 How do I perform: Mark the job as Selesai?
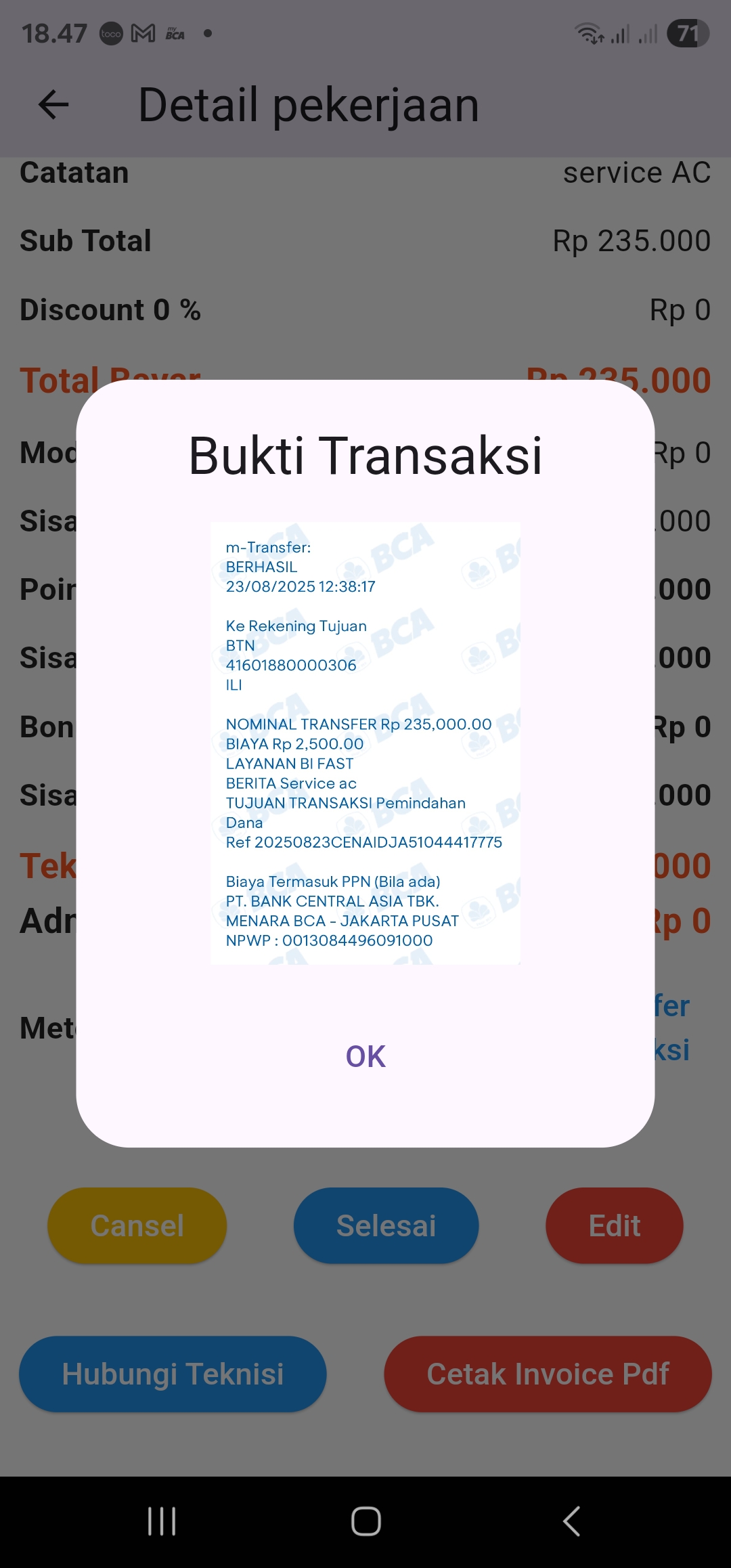click(386, 1225)
